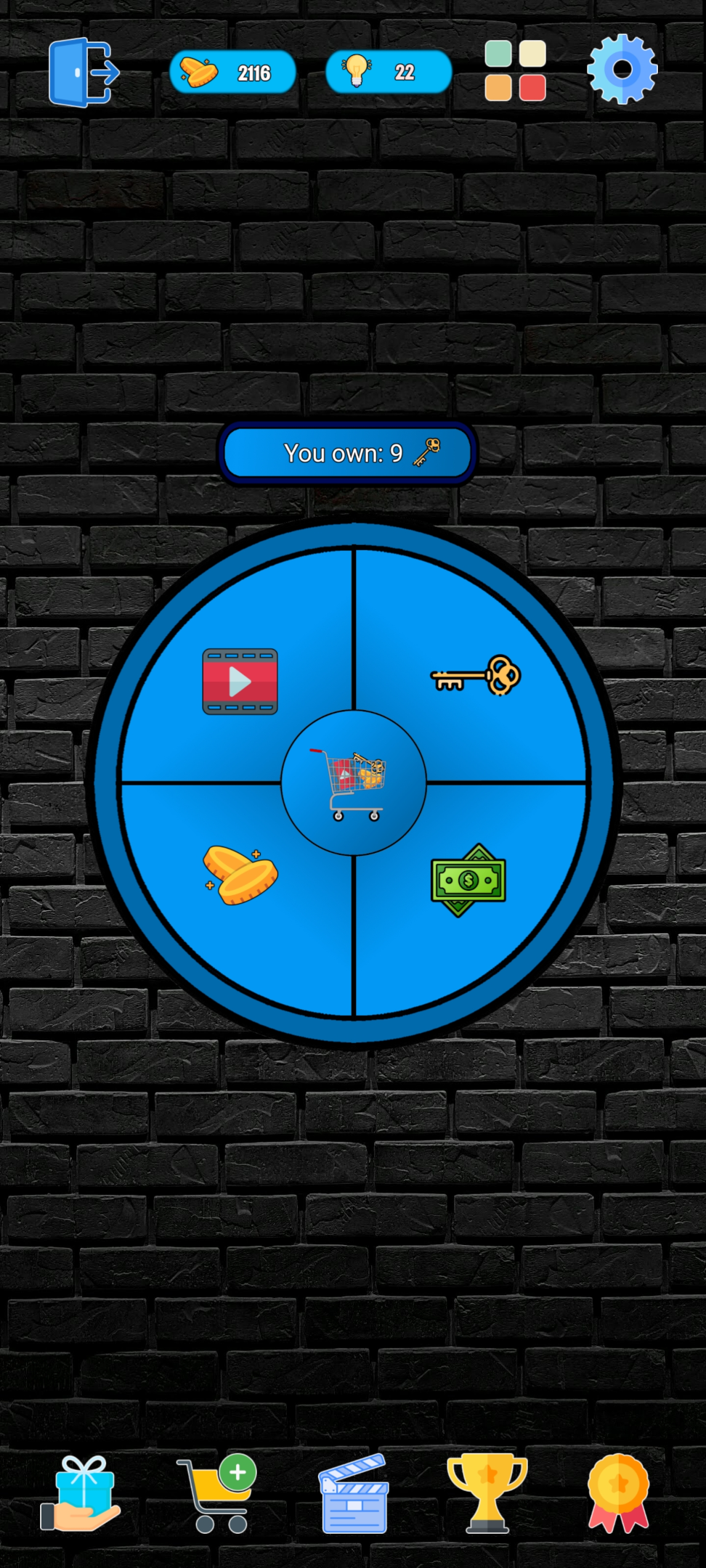706x1568 pixels.
Task: Select the video segment on the wheel
Action: pos(240,681)
